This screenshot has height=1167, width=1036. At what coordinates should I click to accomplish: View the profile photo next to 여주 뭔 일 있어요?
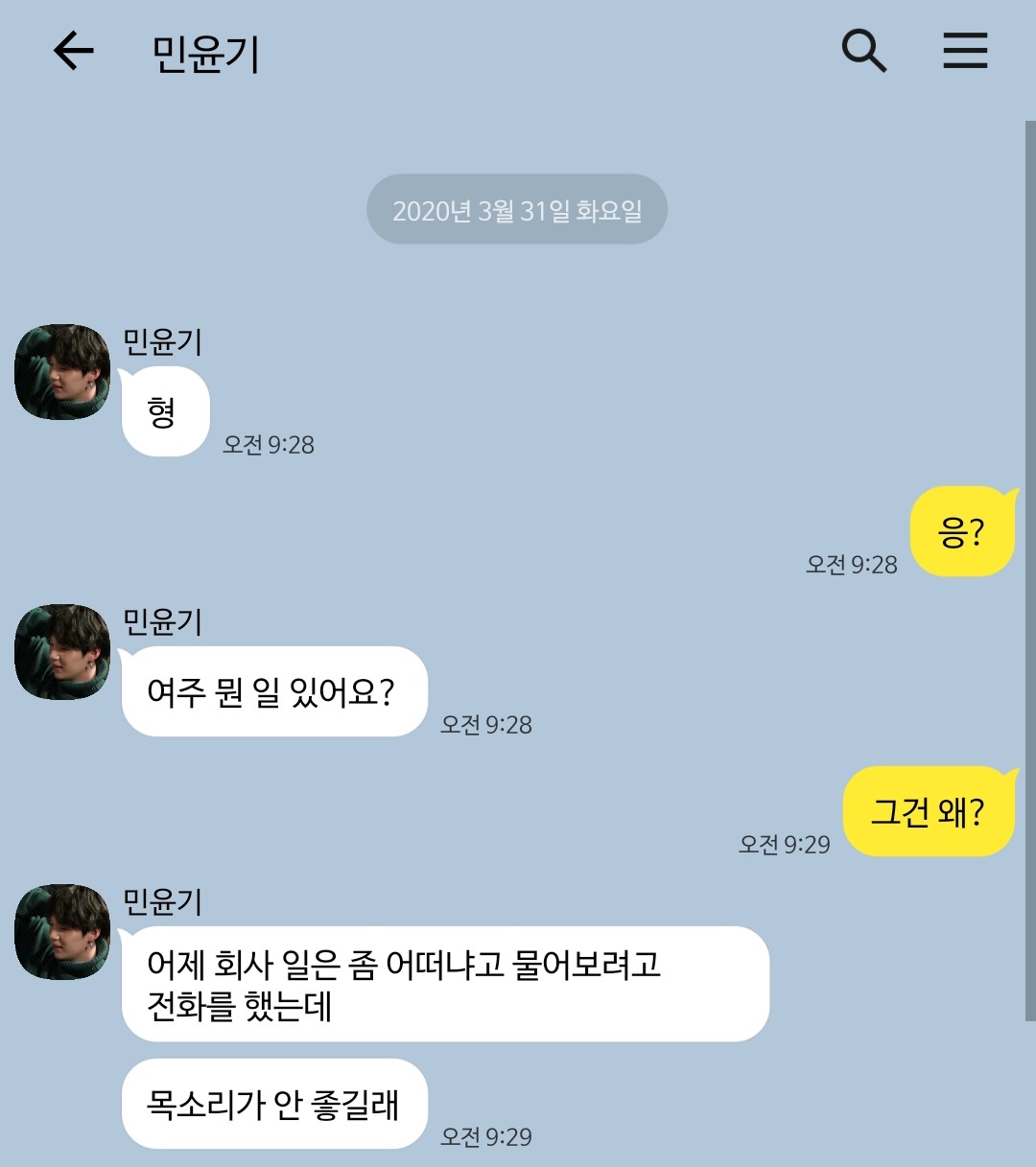click(62, 652)
